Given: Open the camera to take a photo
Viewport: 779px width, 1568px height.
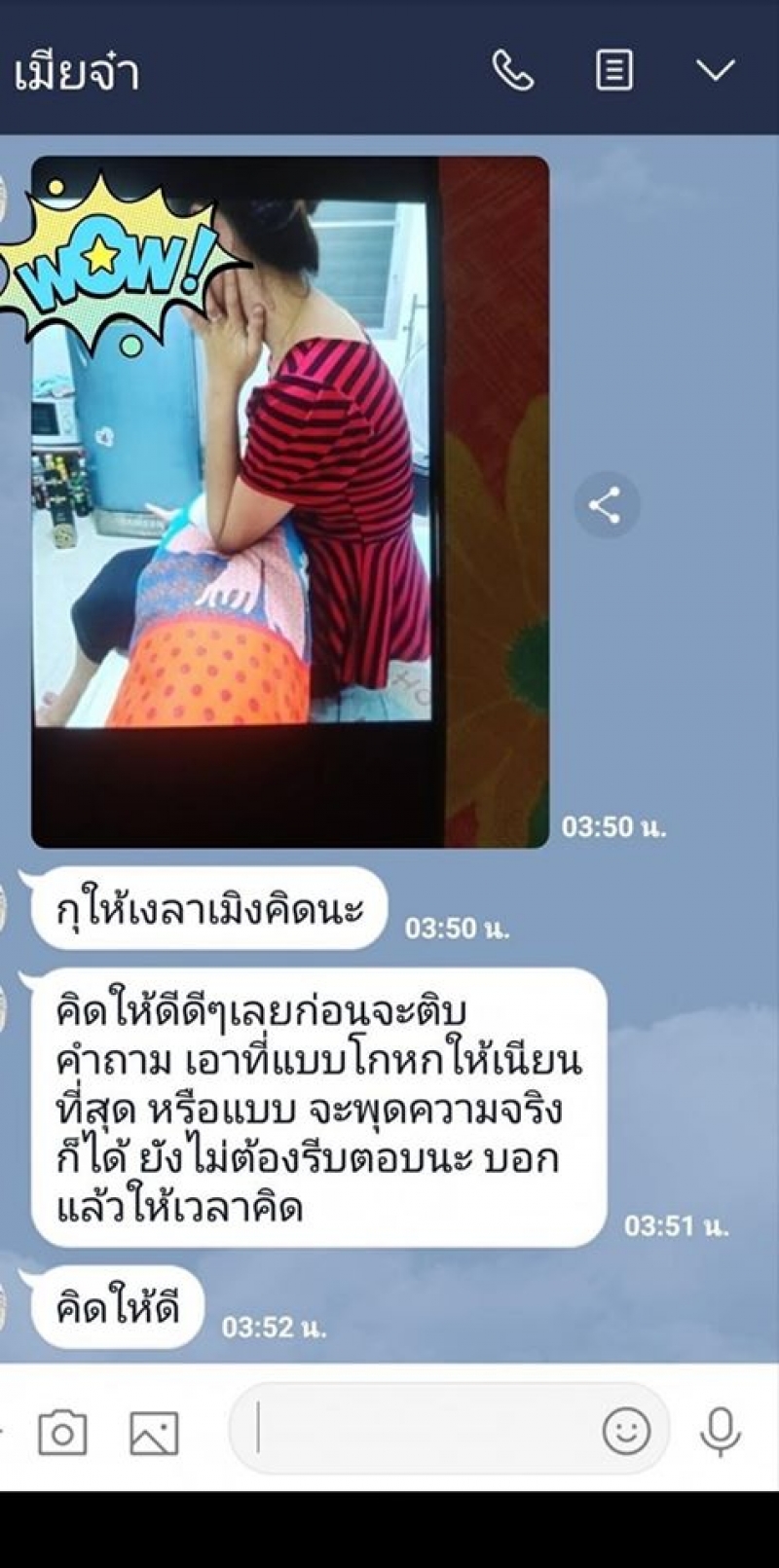Looking at the screenshot, I should (62, 1433).
